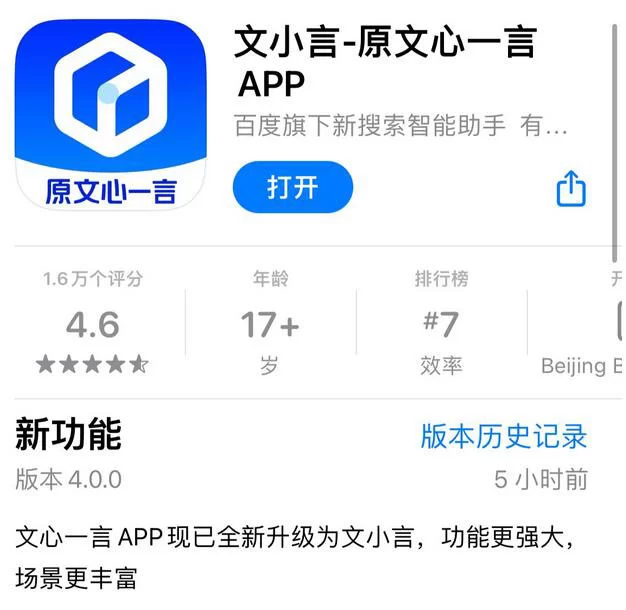626x610 pixels.
Task: Tap the 打开 button to open the app
Action: 292,187
